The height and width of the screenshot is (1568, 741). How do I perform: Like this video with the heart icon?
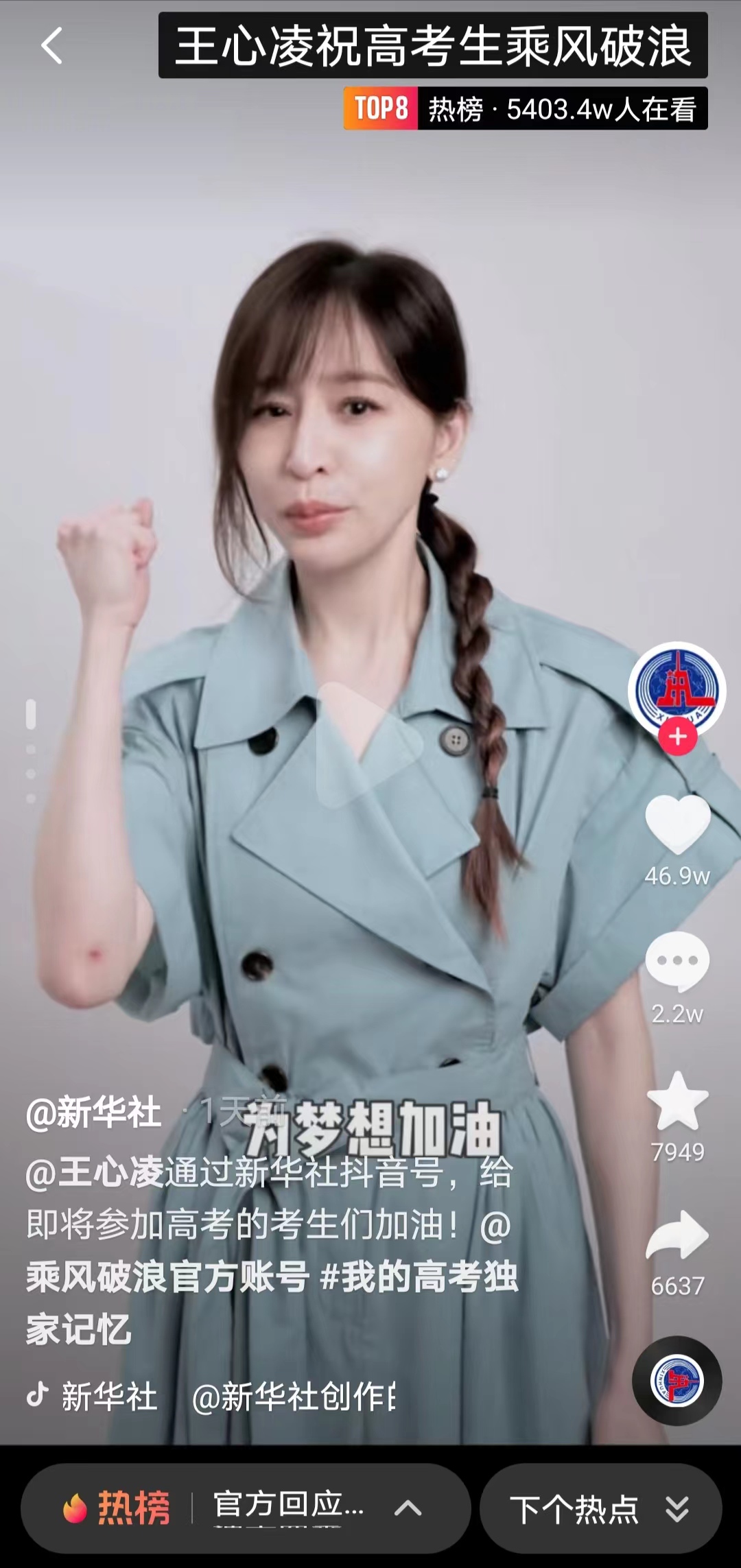pyautogui.click(x=677, y=824)
